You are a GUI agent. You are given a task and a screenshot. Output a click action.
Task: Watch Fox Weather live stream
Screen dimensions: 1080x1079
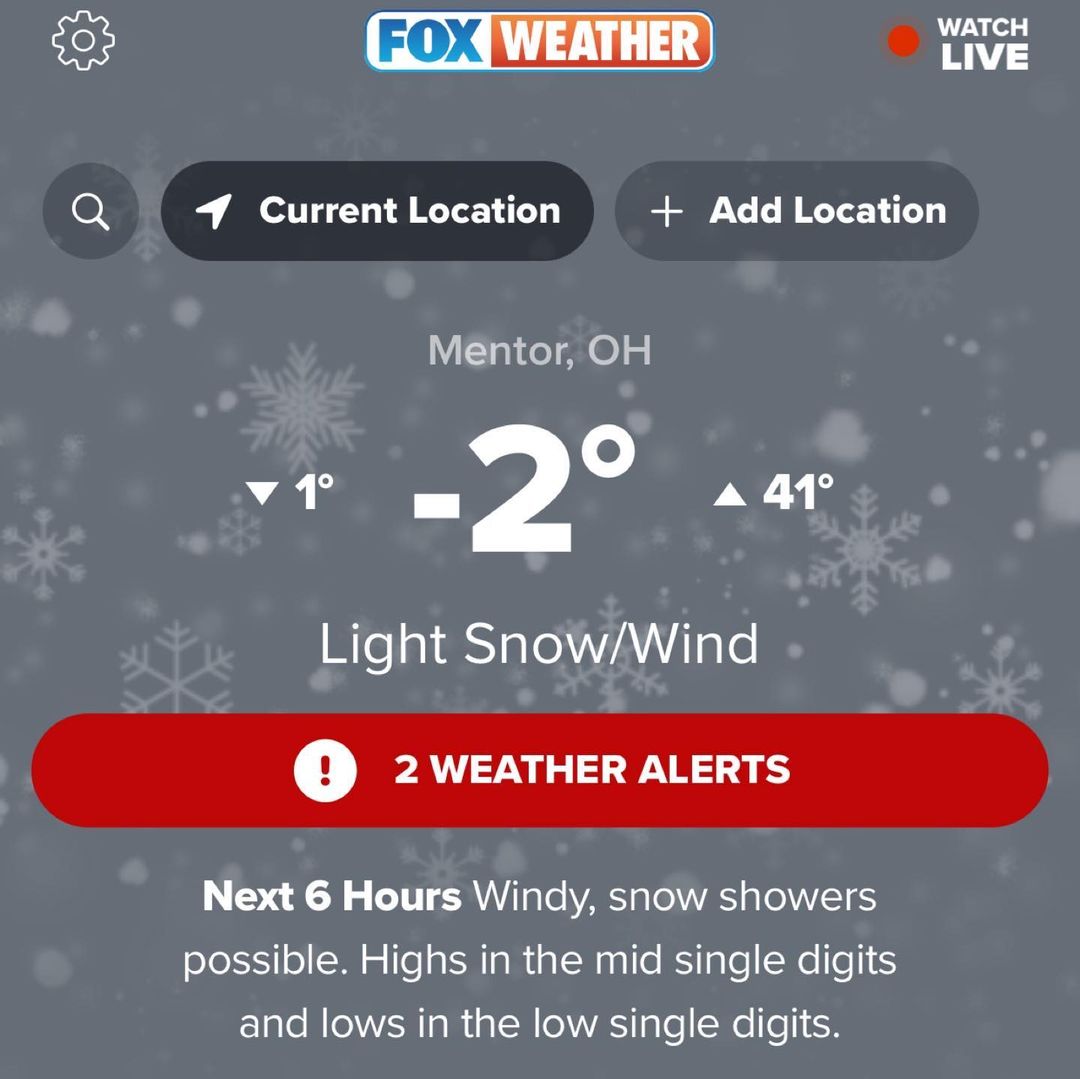(x=958, y=42)
